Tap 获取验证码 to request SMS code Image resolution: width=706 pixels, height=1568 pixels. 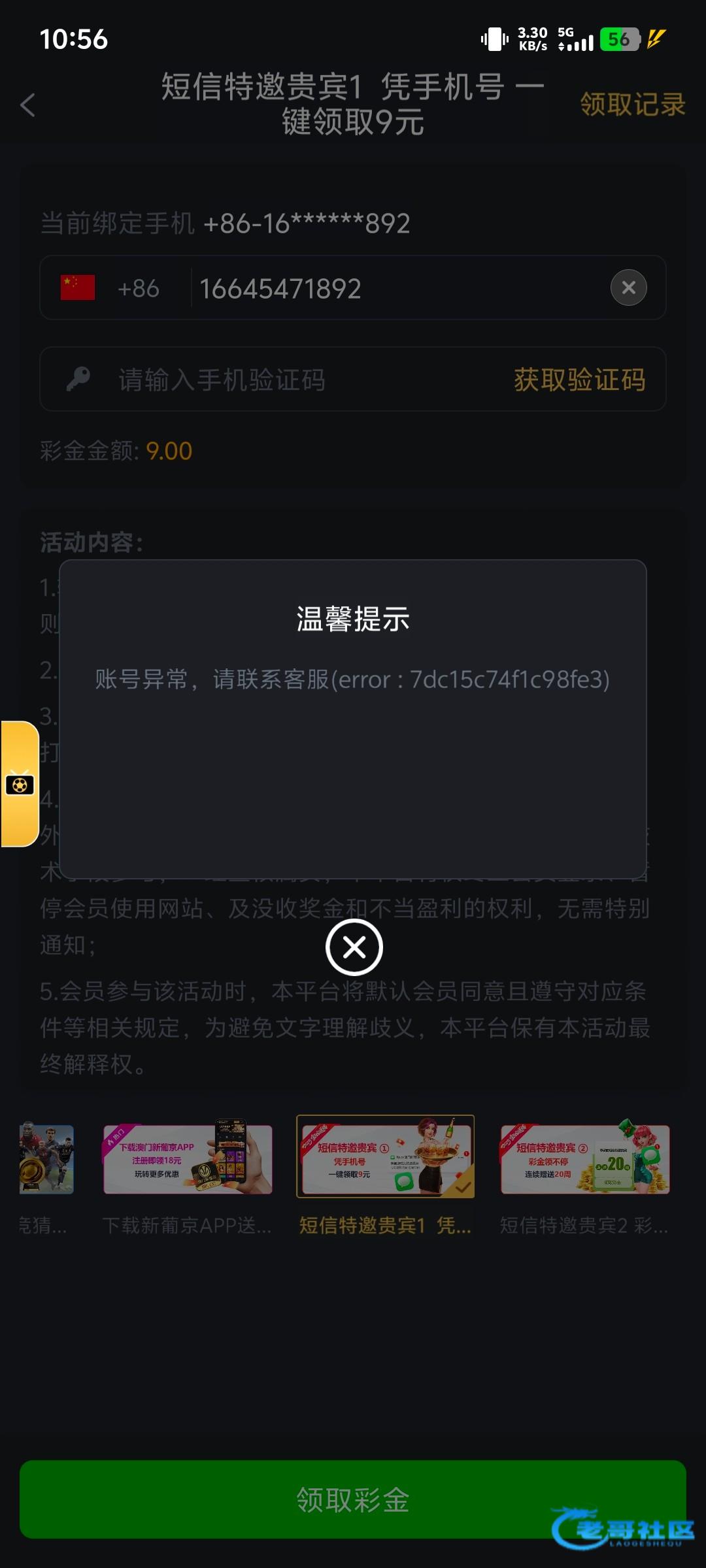coord(579,380)
